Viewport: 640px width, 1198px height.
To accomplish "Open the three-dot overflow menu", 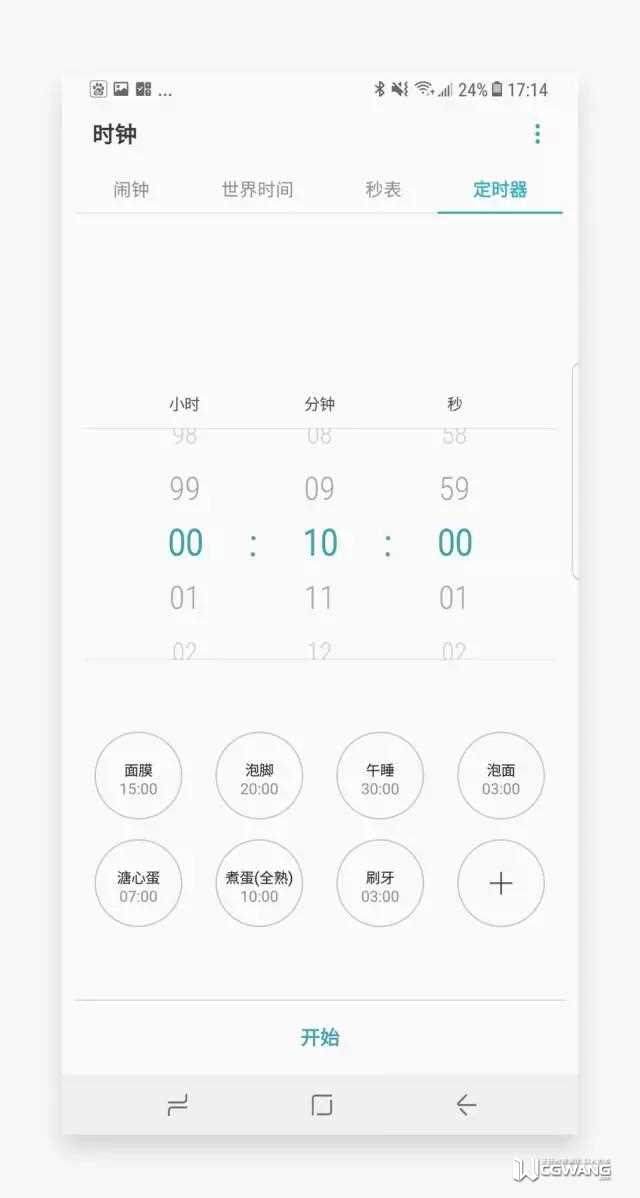I will [x=537, y=134].
